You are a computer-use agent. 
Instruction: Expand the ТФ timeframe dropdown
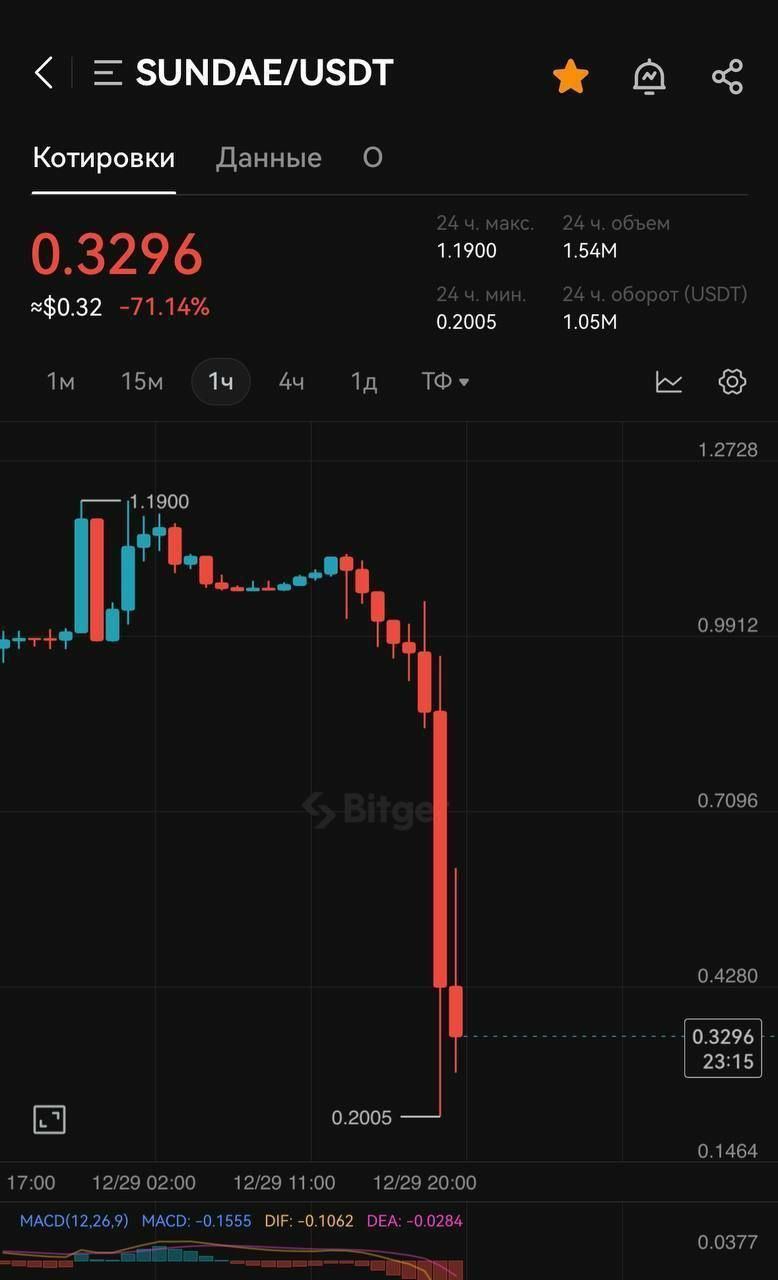pos(445,381)
